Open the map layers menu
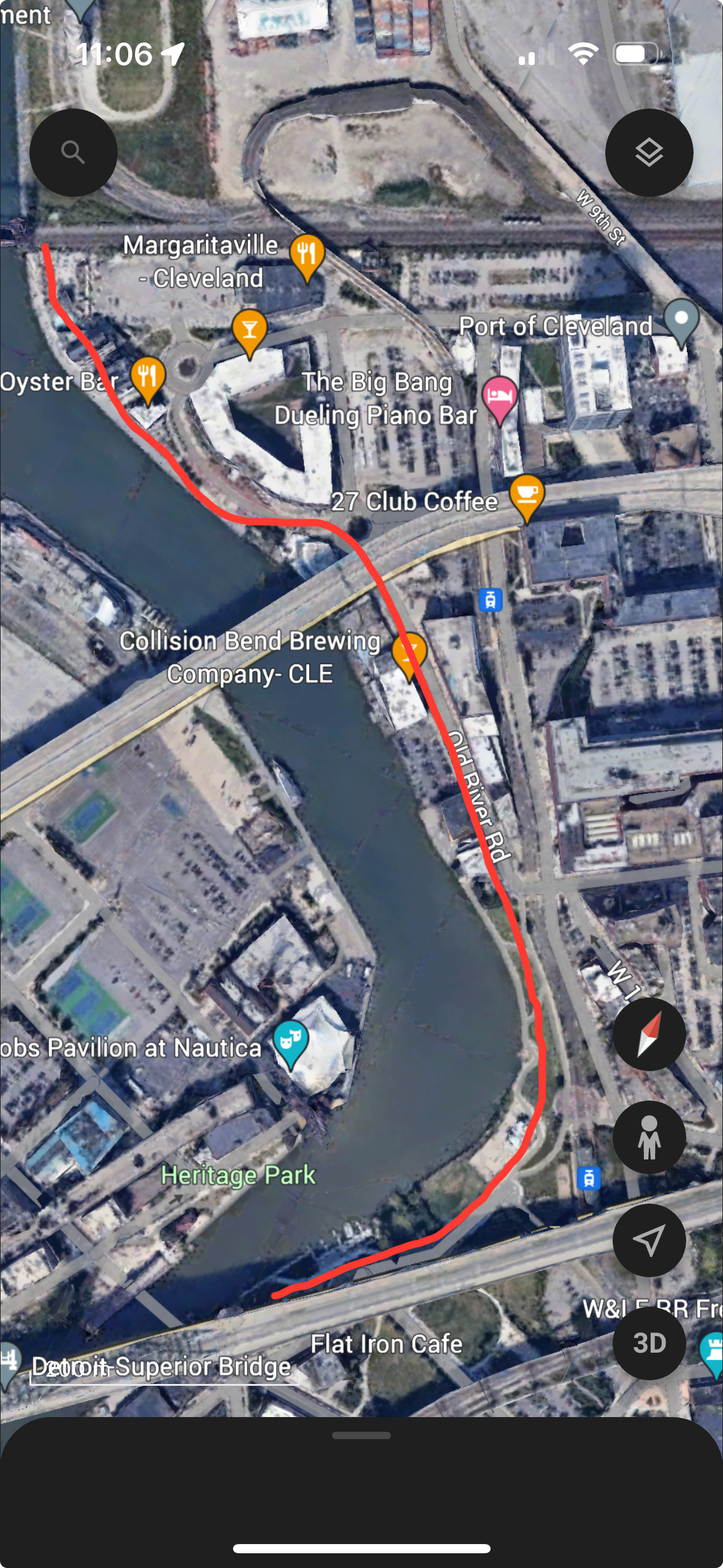 tap(649, 152)
